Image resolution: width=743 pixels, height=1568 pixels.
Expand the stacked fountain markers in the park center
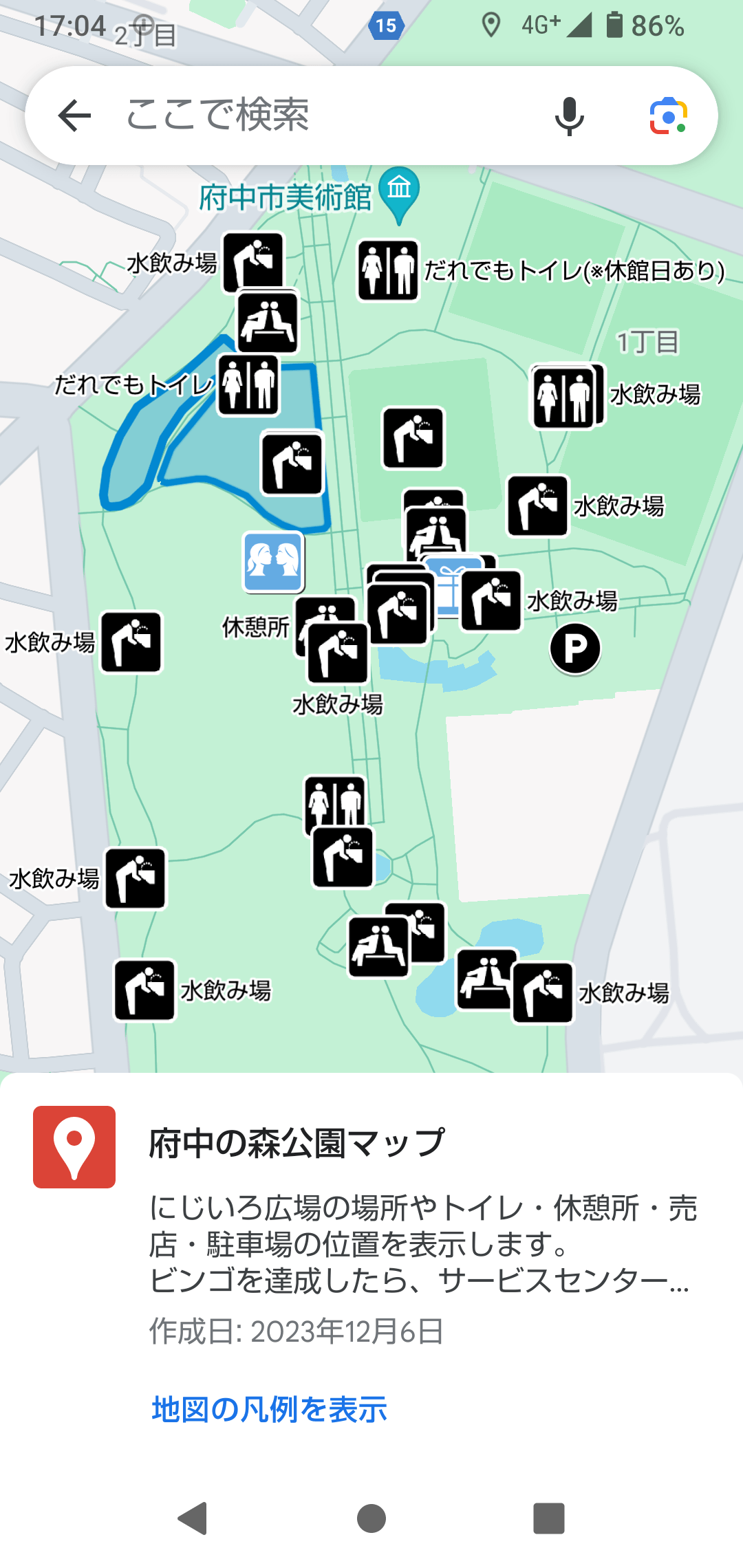click(x=399, y=613)
